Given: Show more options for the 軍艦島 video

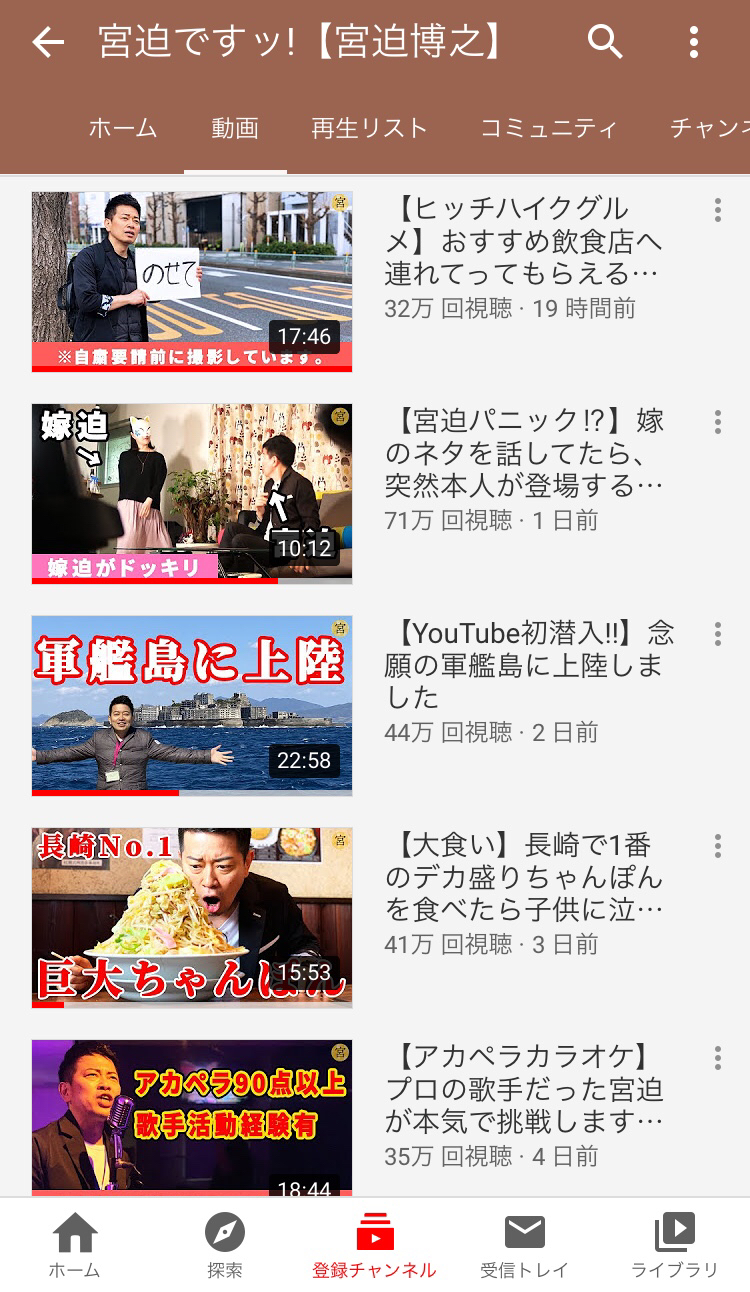Looking at the screenshot, I should click(717, 634).
